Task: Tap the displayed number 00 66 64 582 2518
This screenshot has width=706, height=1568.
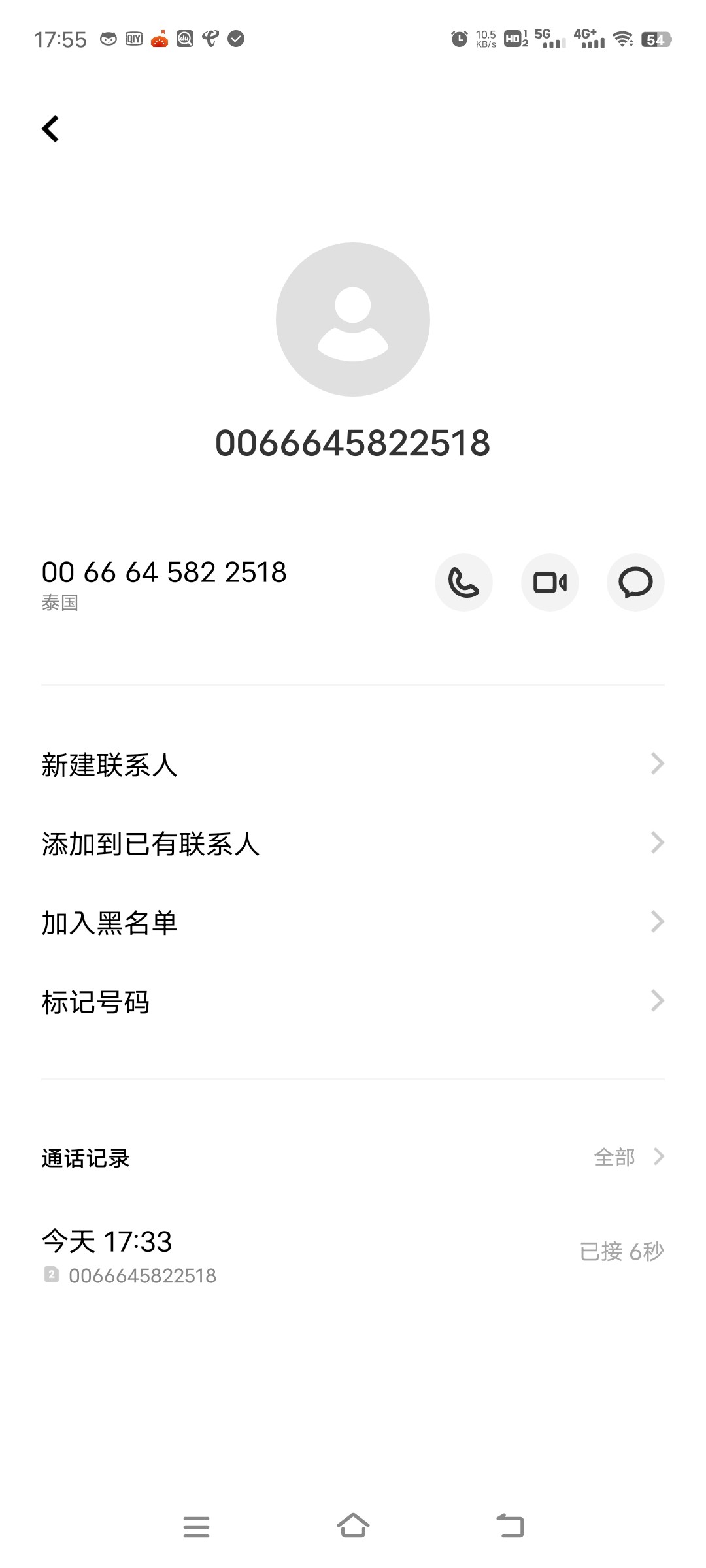Action: click(163, 572)
